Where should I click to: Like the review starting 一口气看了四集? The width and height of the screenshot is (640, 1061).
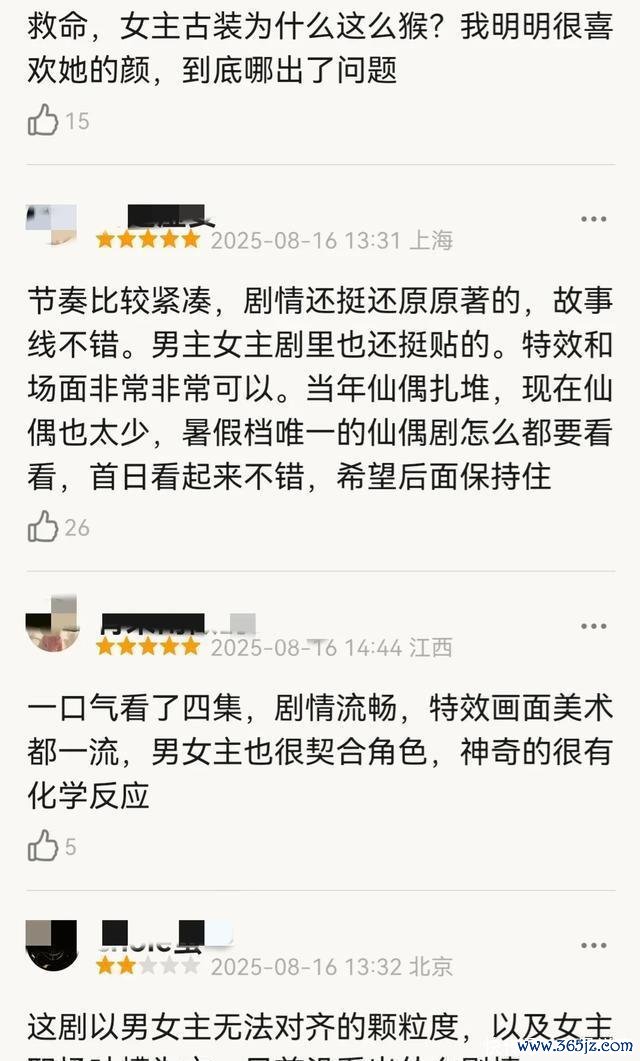click(43, 847)
